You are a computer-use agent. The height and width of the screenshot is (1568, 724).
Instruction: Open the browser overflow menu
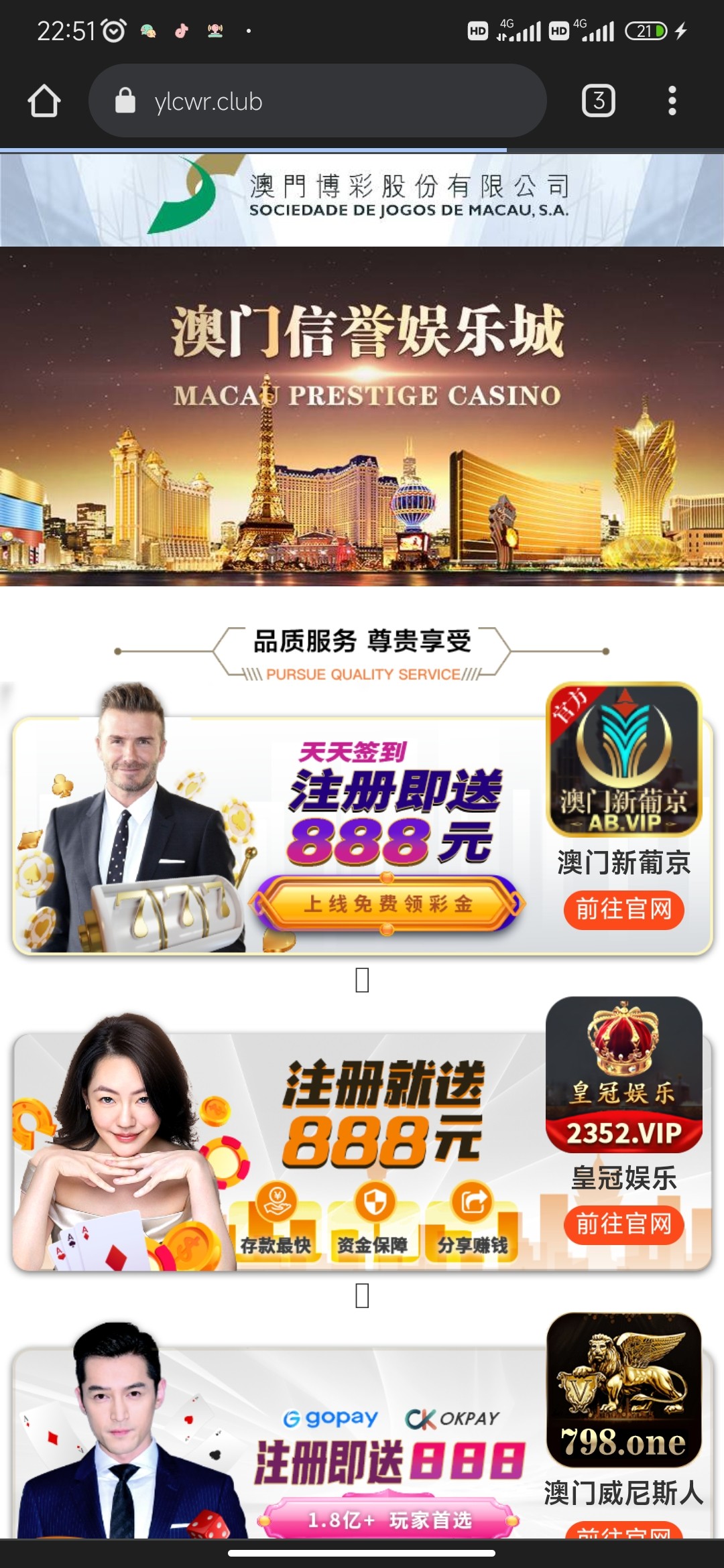pos(672,101)
